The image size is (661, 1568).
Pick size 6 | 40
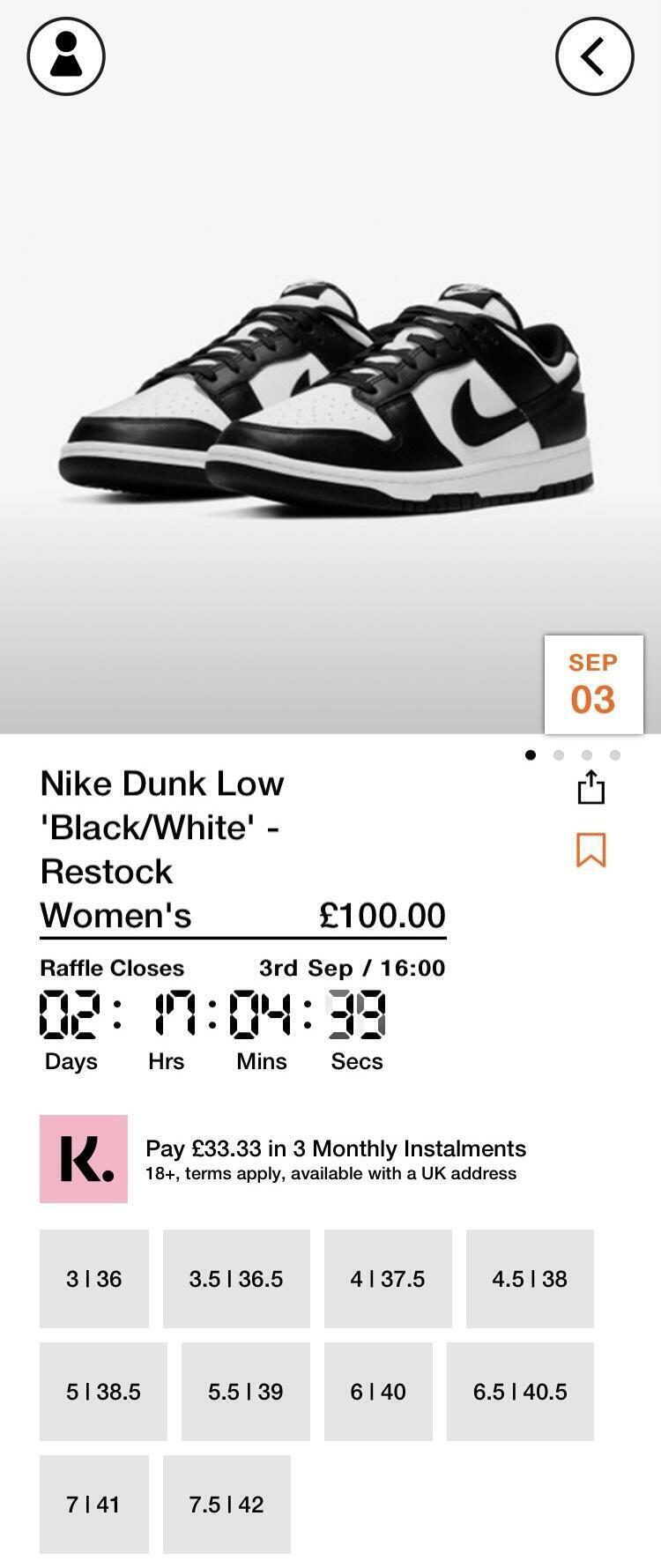[x=378, y=1391]
